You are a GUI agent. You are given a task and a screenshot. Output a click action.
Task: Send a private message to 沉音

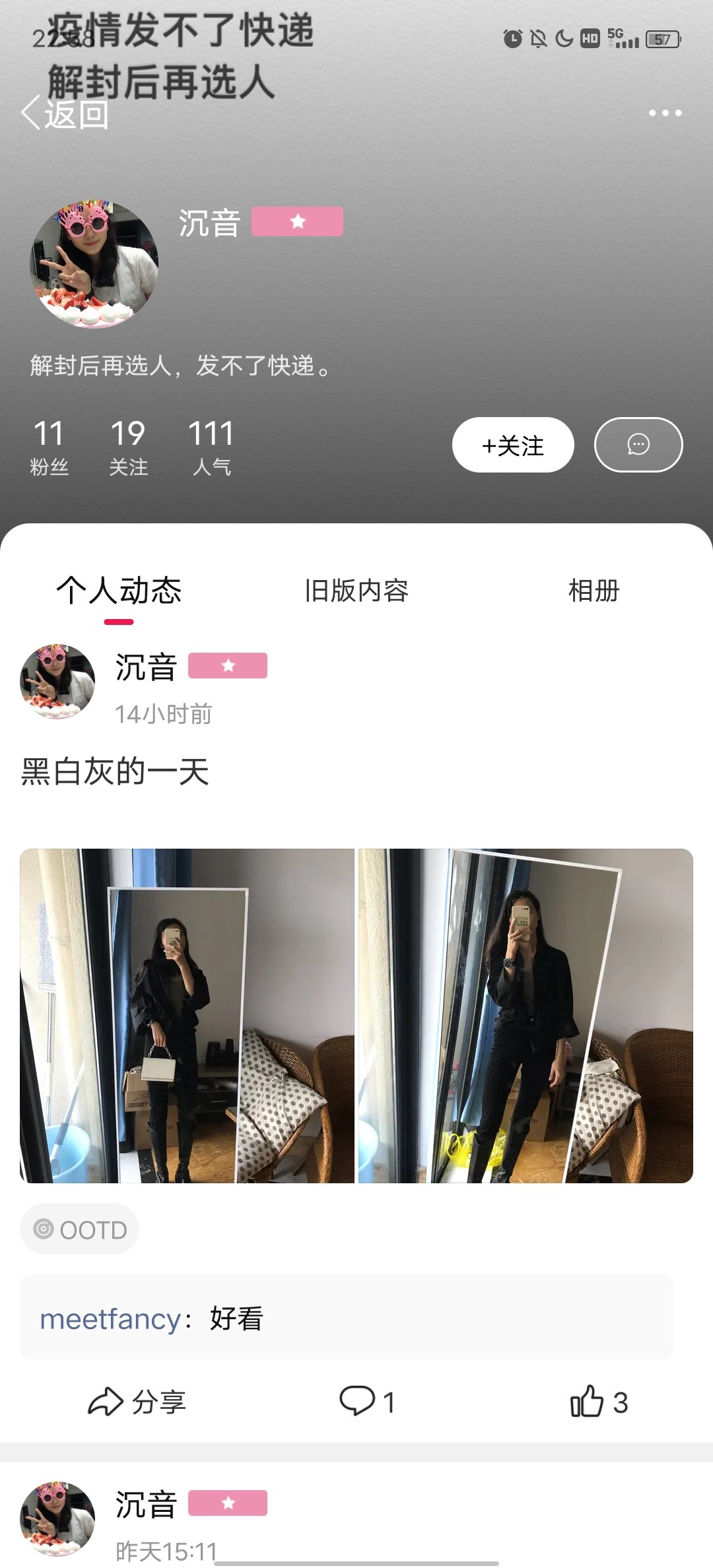click(x=638, y=445)
